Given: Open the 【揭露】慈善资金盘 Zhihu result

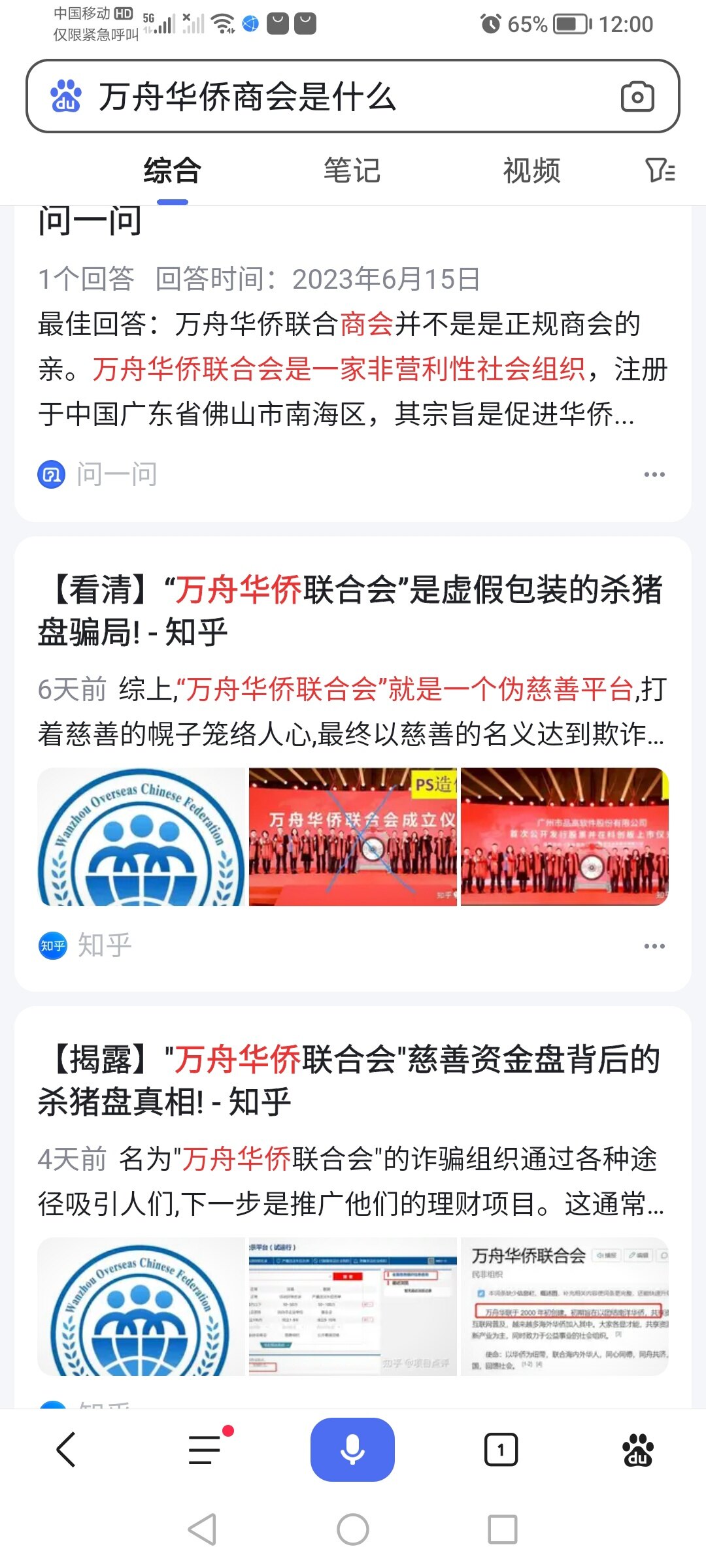Looking at the screenshot, I should pyautogui.click(x=352, y=1079).
